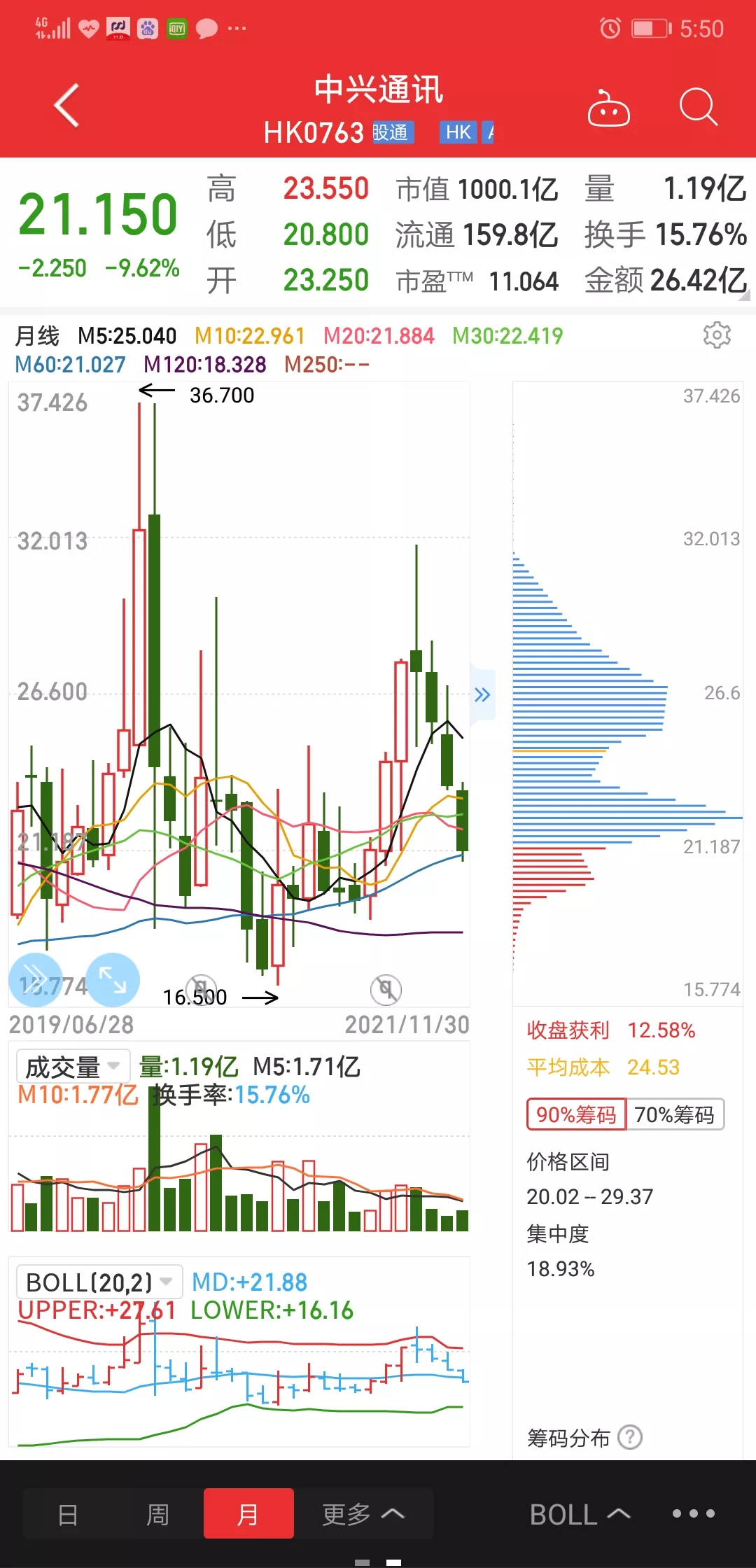Viewport: 756px width, 1568px height.
Task: Select the monthly 月 chart tab
Action: tap(248, 1514)
